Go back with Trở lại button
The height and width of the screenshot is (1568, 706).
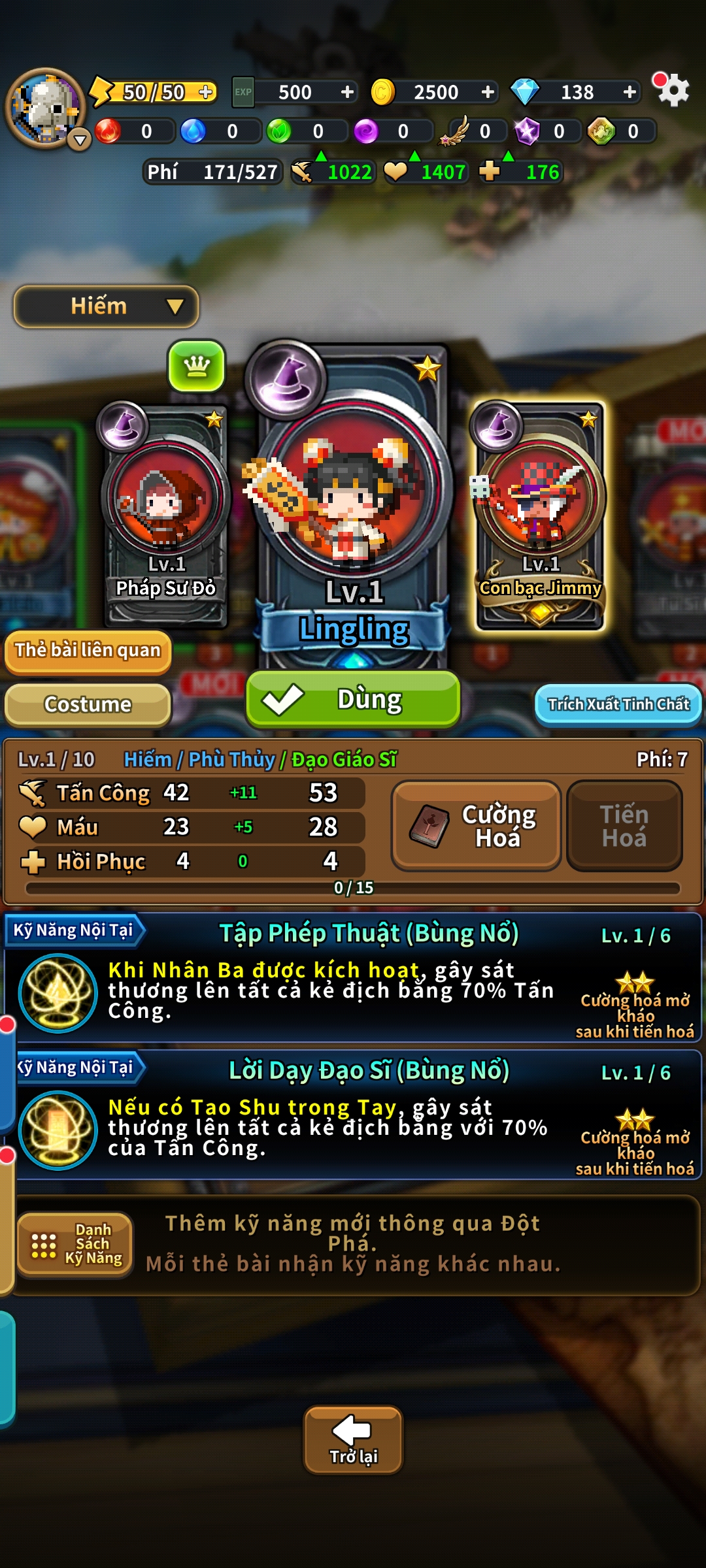(353, 1439)
